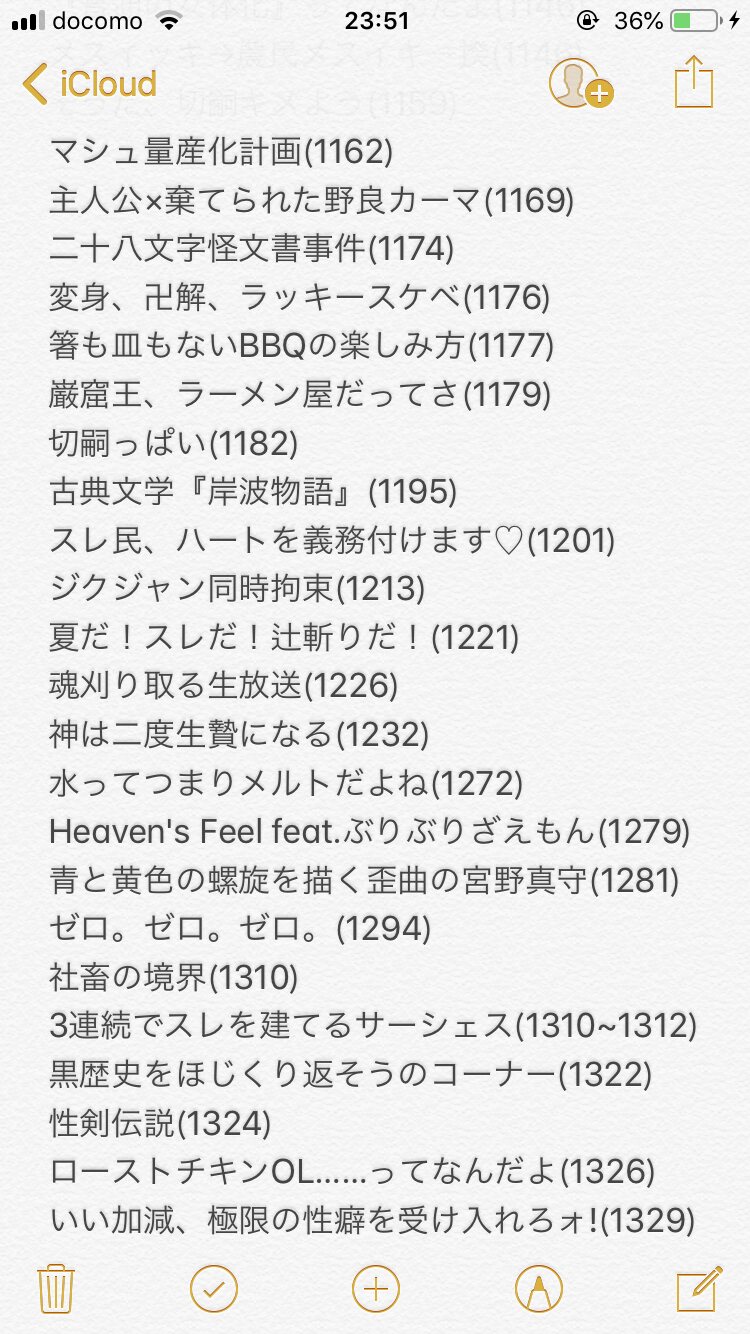Start a sketch with the pen icon
This screenshot has height=1334, width=750.
tap(538, 1288)
